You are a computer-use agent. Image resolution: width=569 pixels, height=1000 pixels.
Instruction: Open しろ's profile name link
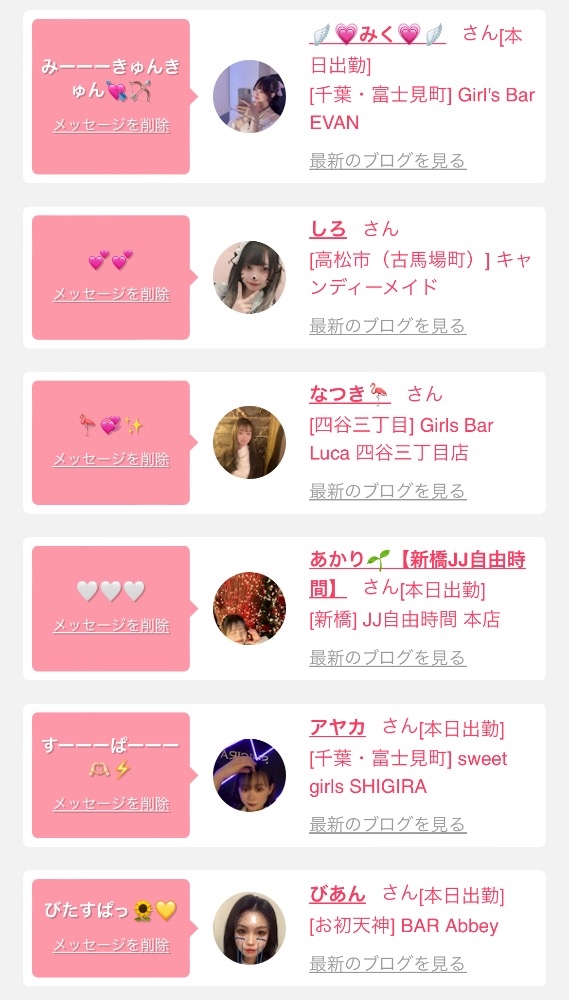[x=328, y=228]
